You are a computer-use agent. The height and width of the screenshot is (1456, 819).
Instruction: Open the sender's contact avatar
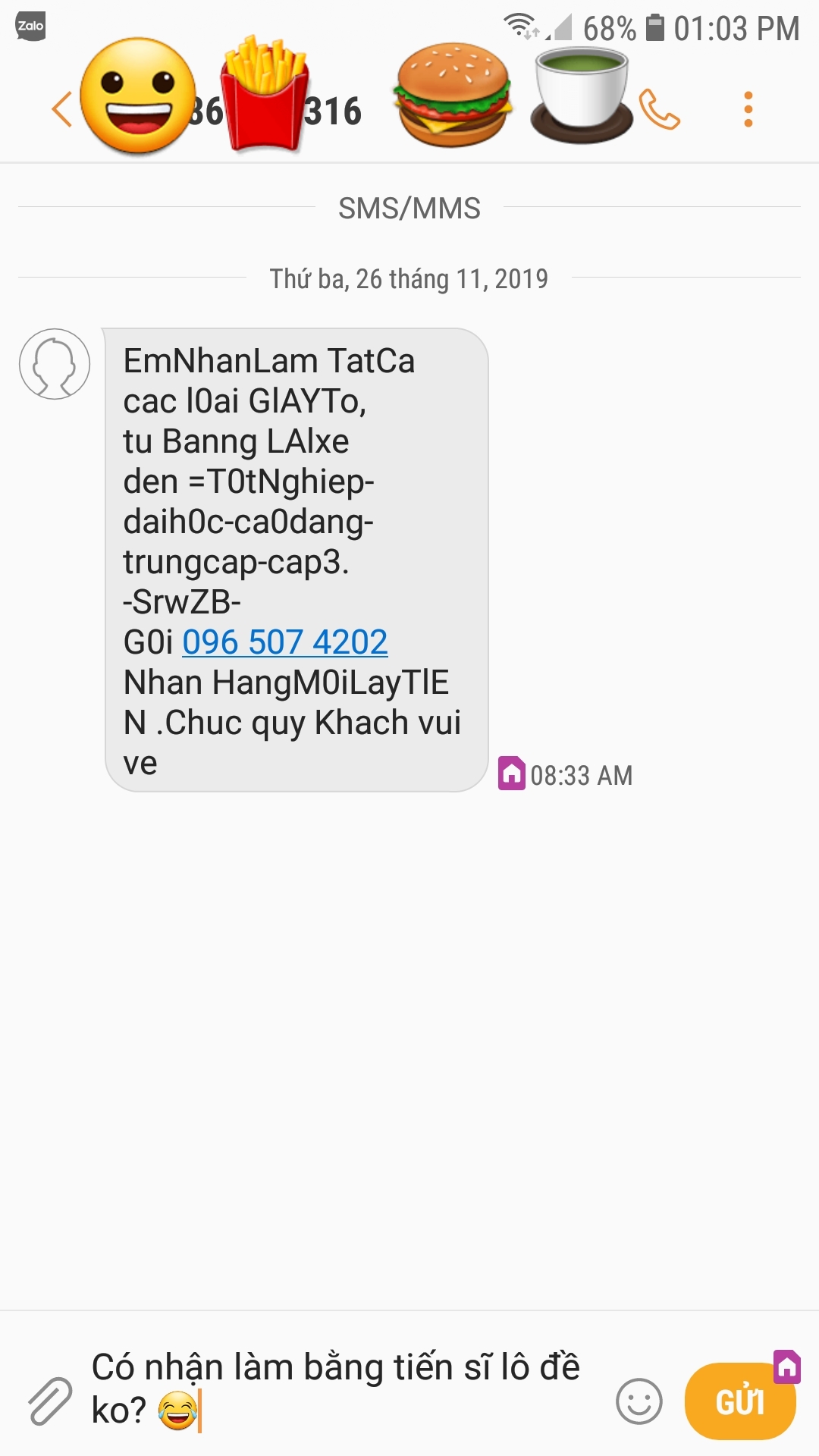click(x=55, y=364)
